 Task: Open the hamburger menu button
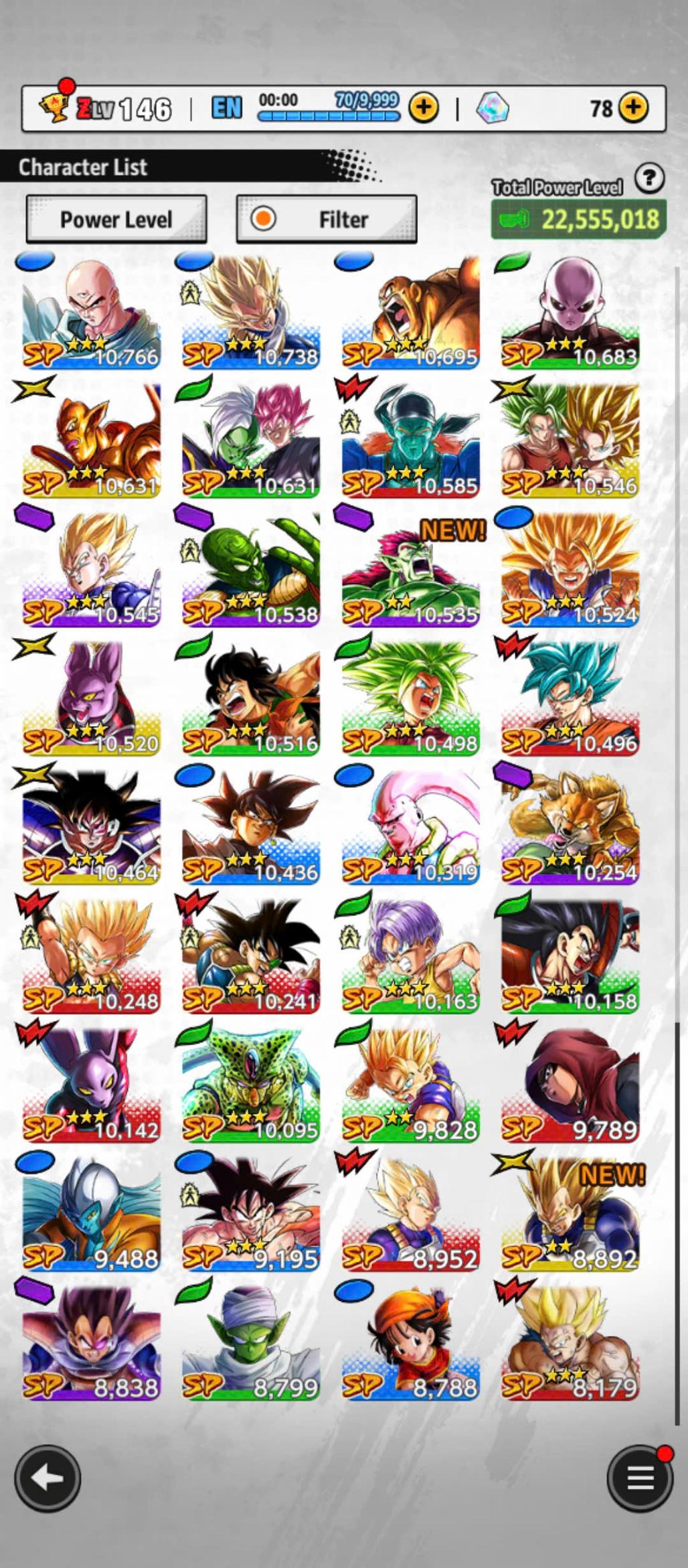[639, 1478]
